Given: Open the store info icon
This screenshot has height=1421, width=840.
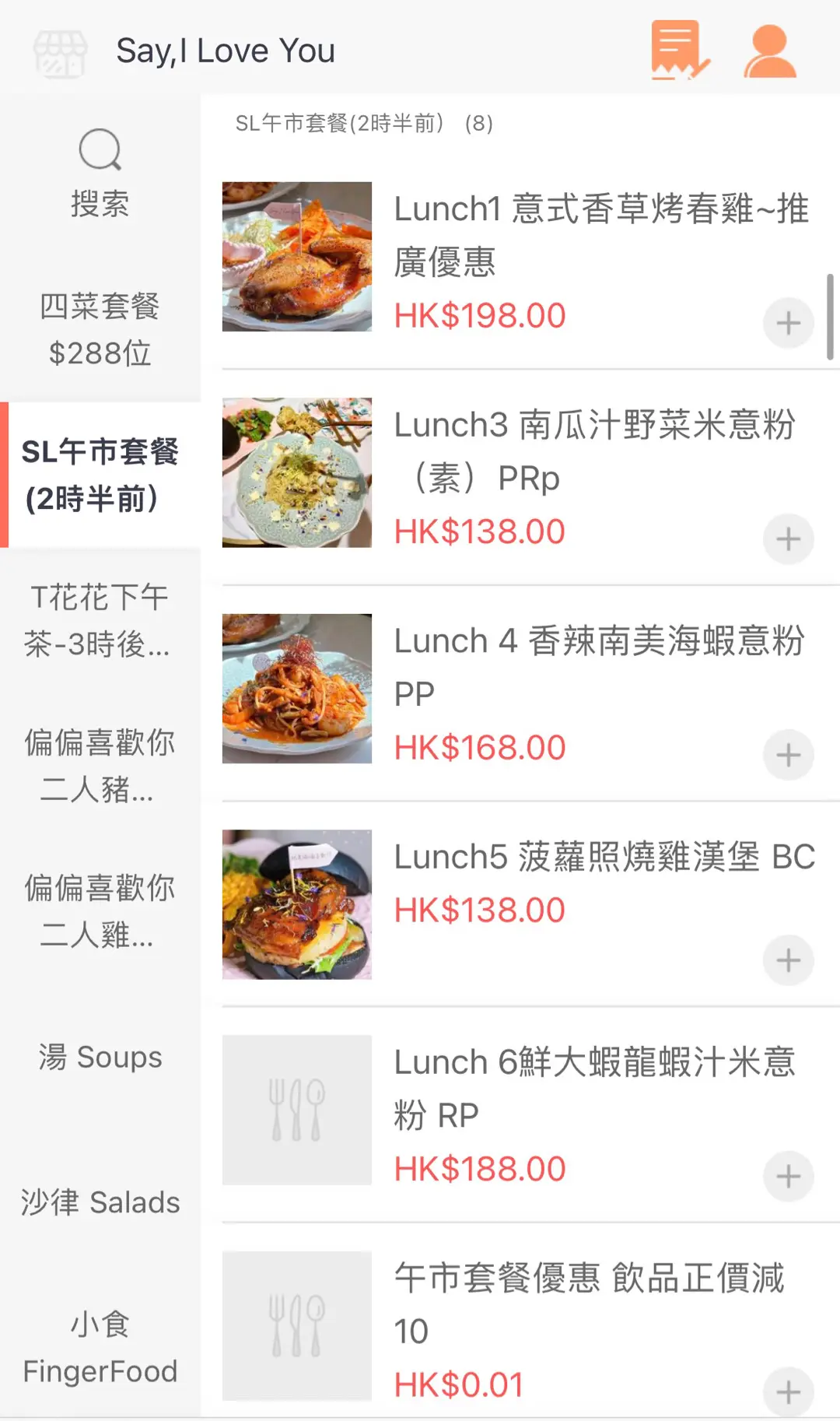Looking at the screenshot, I should click(60, 54).
